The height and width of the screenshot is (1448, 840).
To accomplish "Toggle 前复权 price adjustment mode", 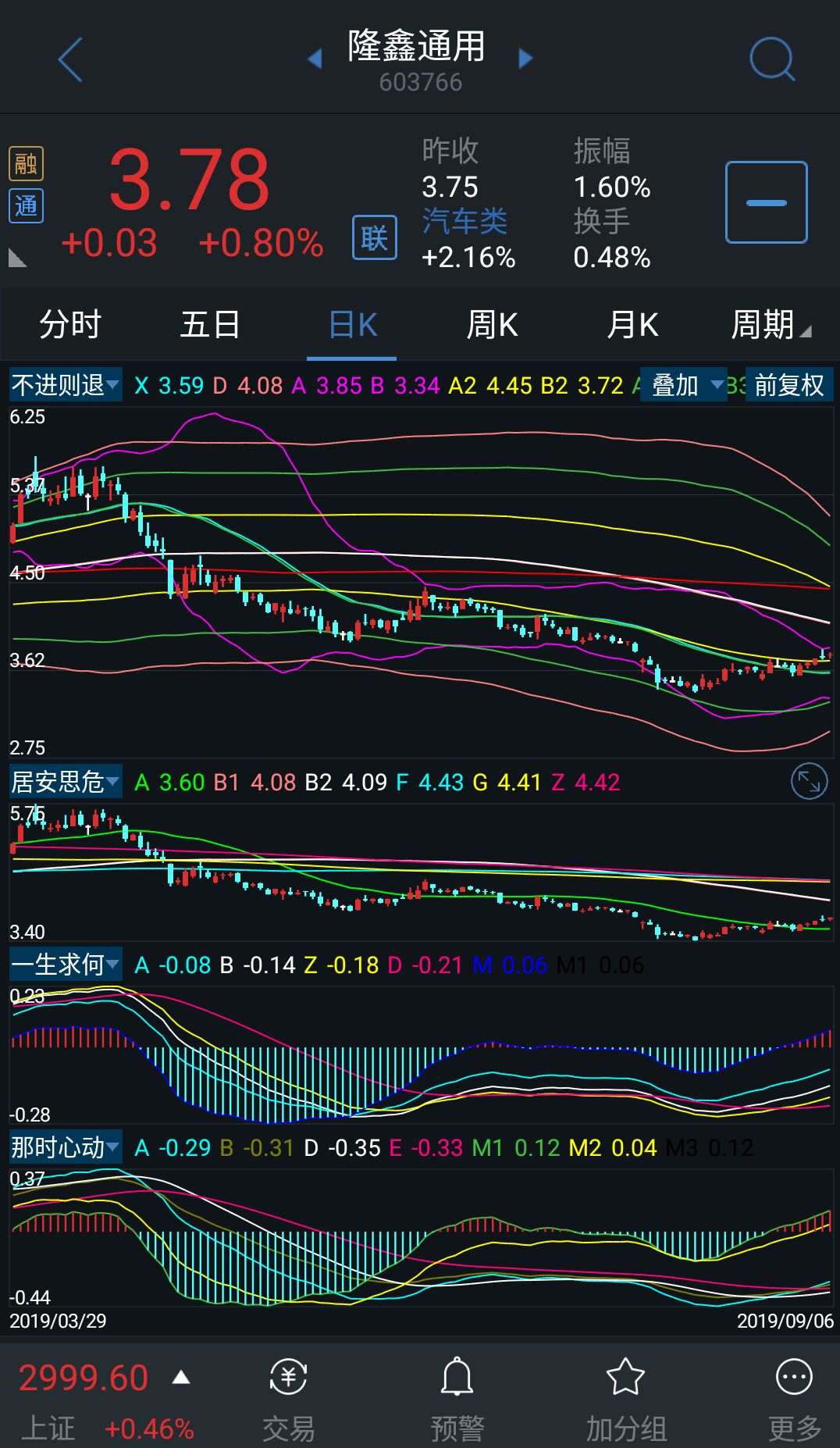I will (x=788, y=385).
